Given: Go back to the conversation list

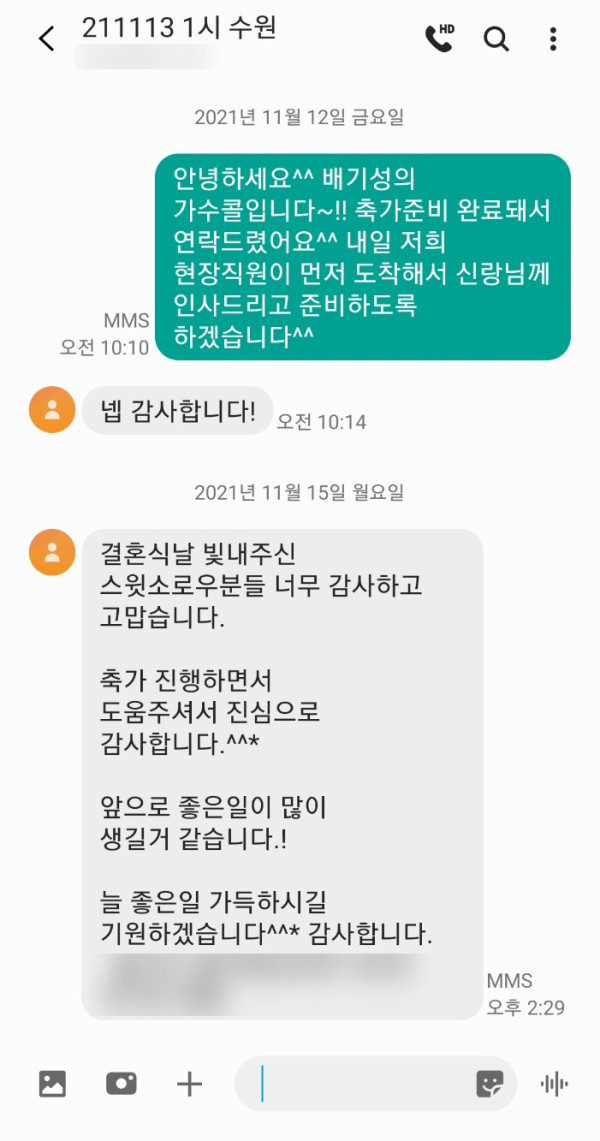Looking at the screenshot, I should (x=46, y=39).
